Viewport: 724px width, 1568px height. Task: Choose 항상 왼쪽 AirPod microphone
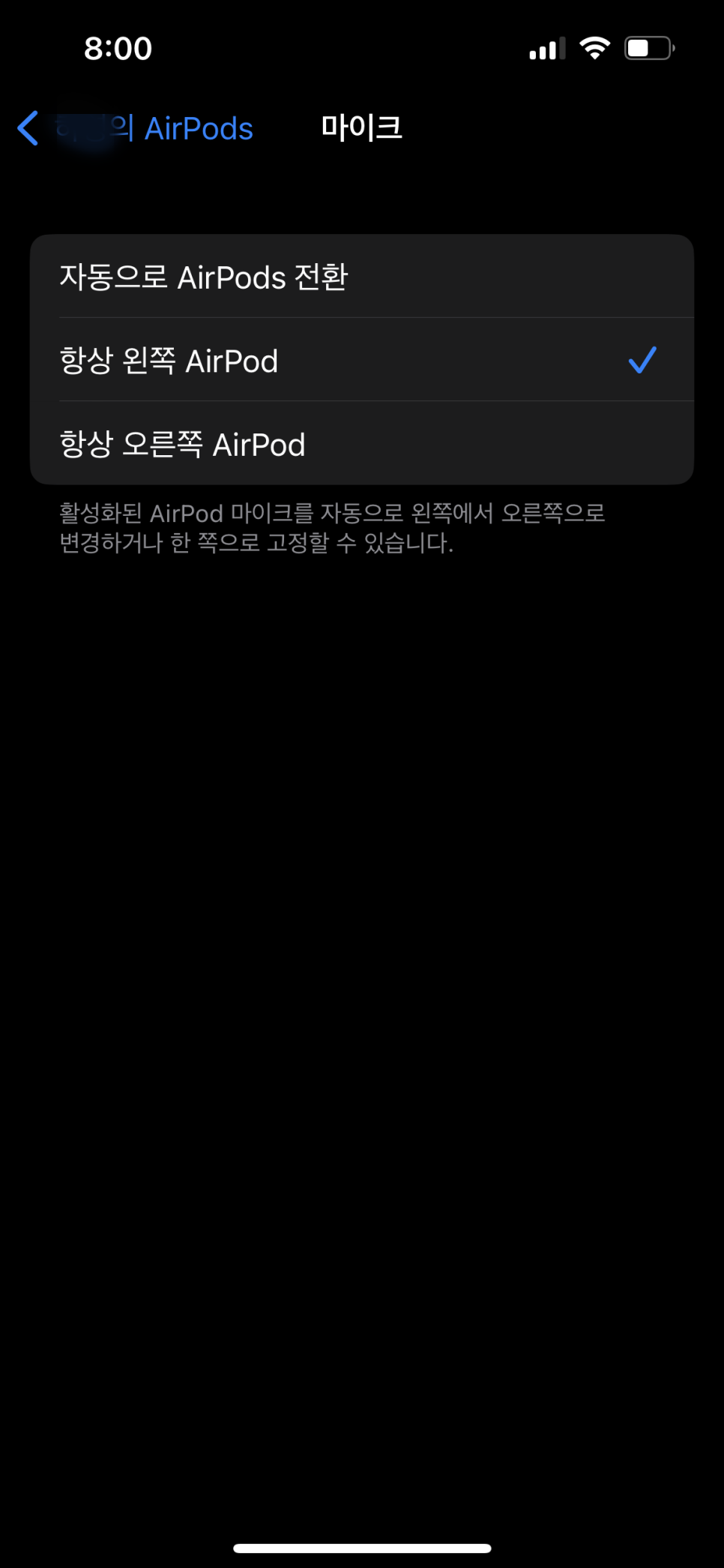[x=362, y=360]
